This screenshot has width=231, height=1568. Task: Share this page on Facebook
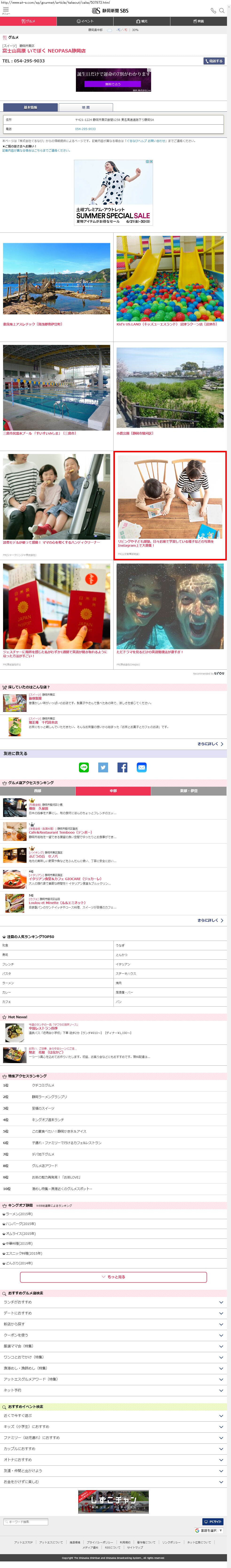(x=122, y=767)
